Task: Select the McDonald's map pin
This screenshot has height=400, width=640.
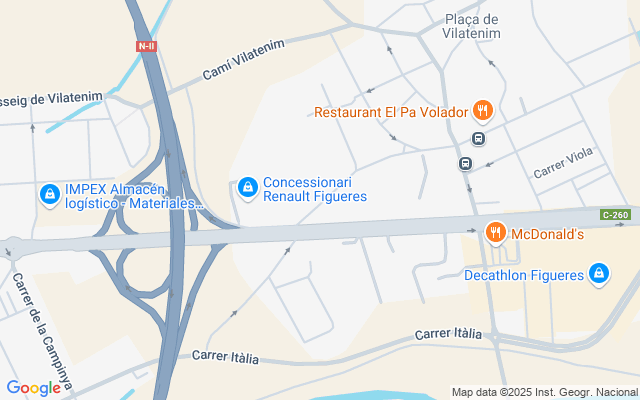Action: pos(495,233)
